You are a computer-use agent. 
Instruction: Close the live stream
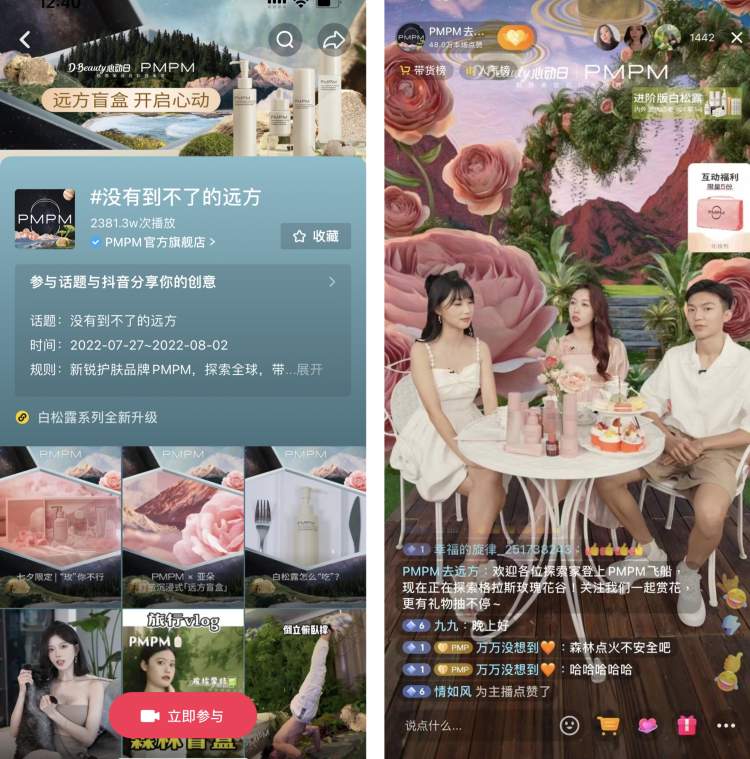click(x=736, y=38)
